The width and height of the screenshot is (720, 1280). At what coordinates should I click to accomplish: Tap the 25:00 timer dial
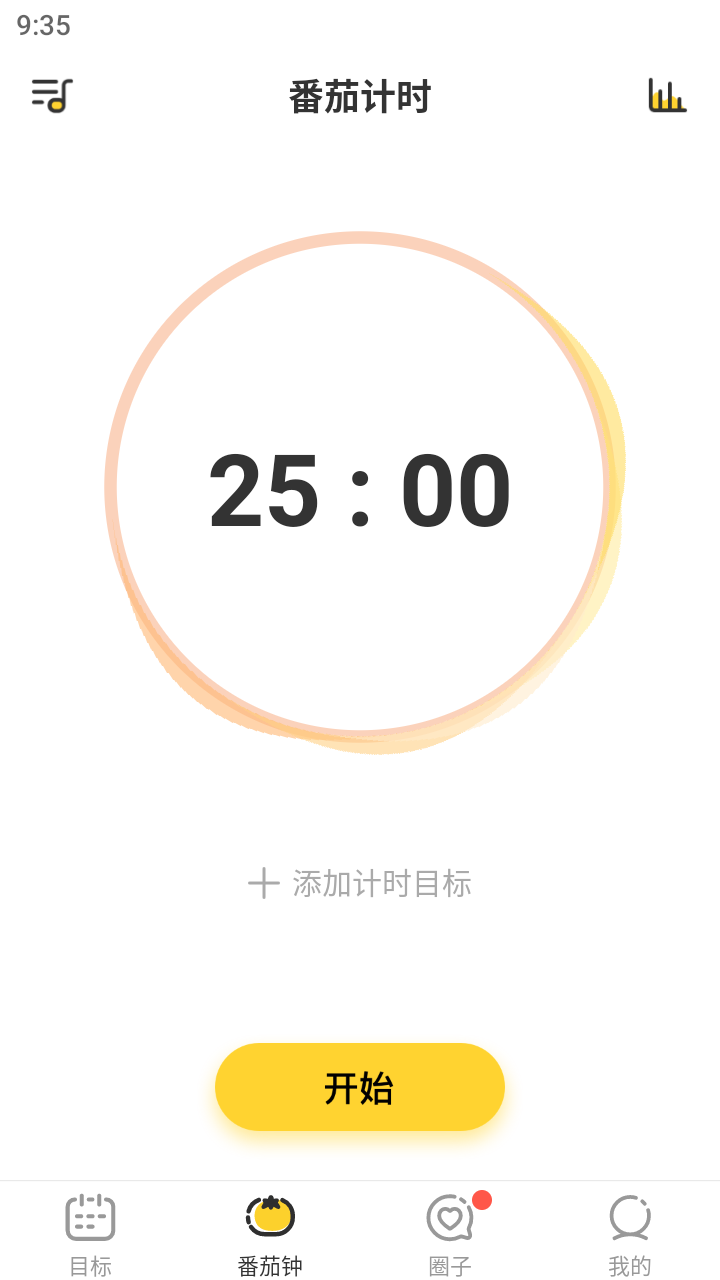pyautogui.click(x=360, y=488)
